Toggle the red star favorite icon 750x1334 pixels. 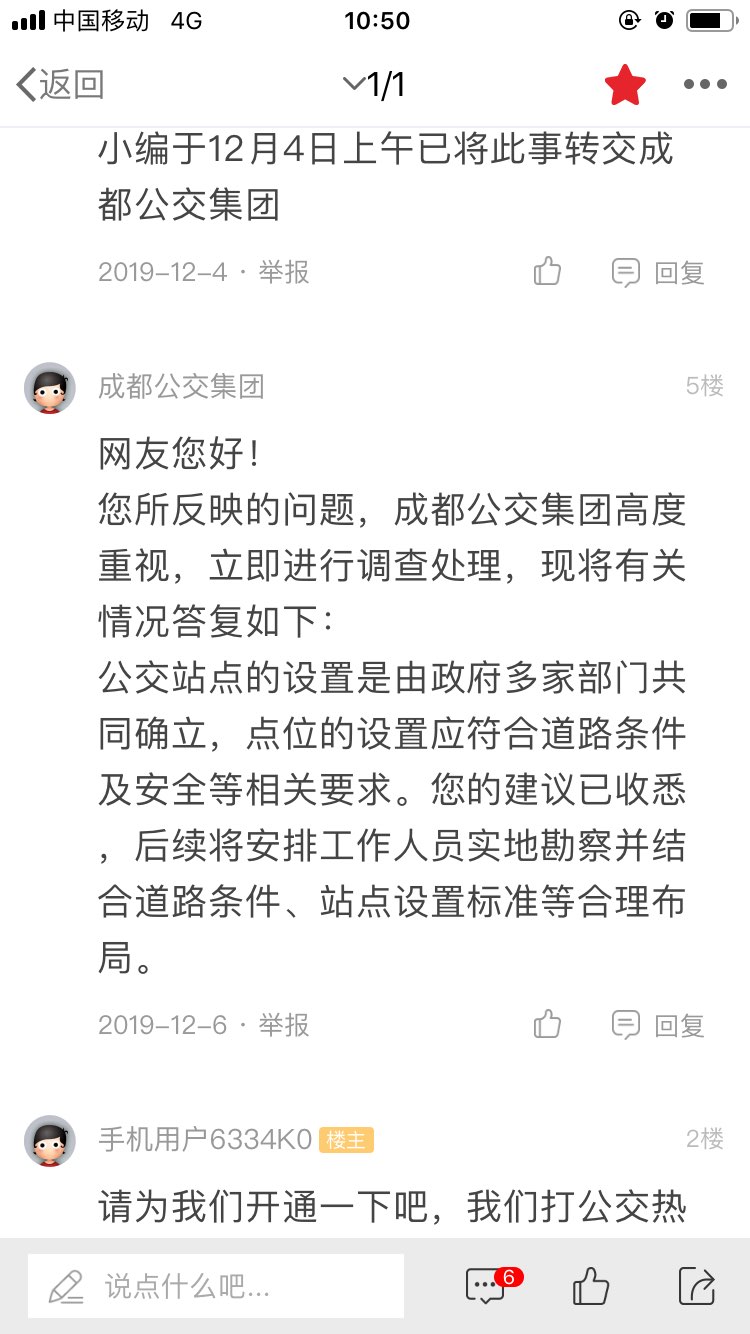pyautogui.click(x=625, y=85)
